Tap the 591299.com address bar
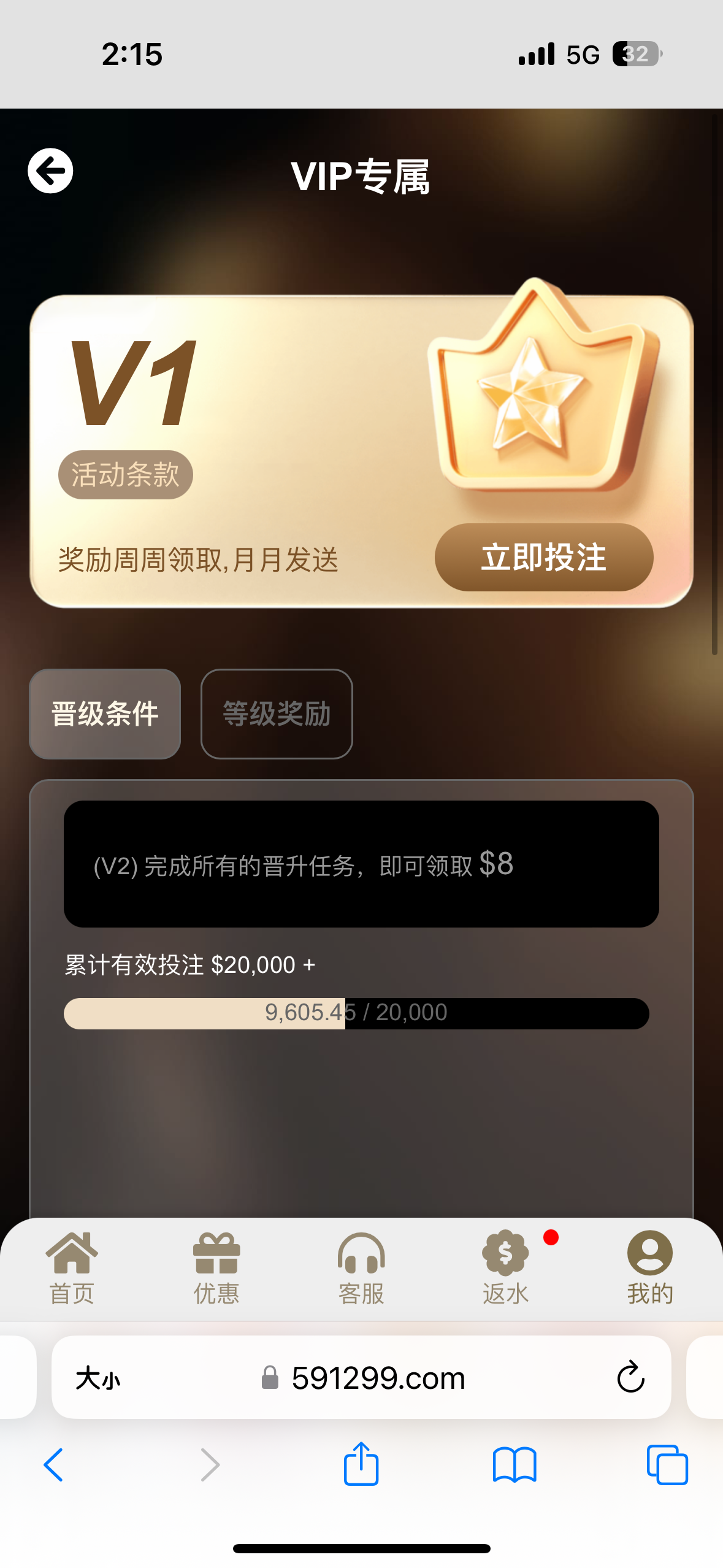Image resolution: width=723 pixels, height=1568 pixels. tap(378, 1378)
